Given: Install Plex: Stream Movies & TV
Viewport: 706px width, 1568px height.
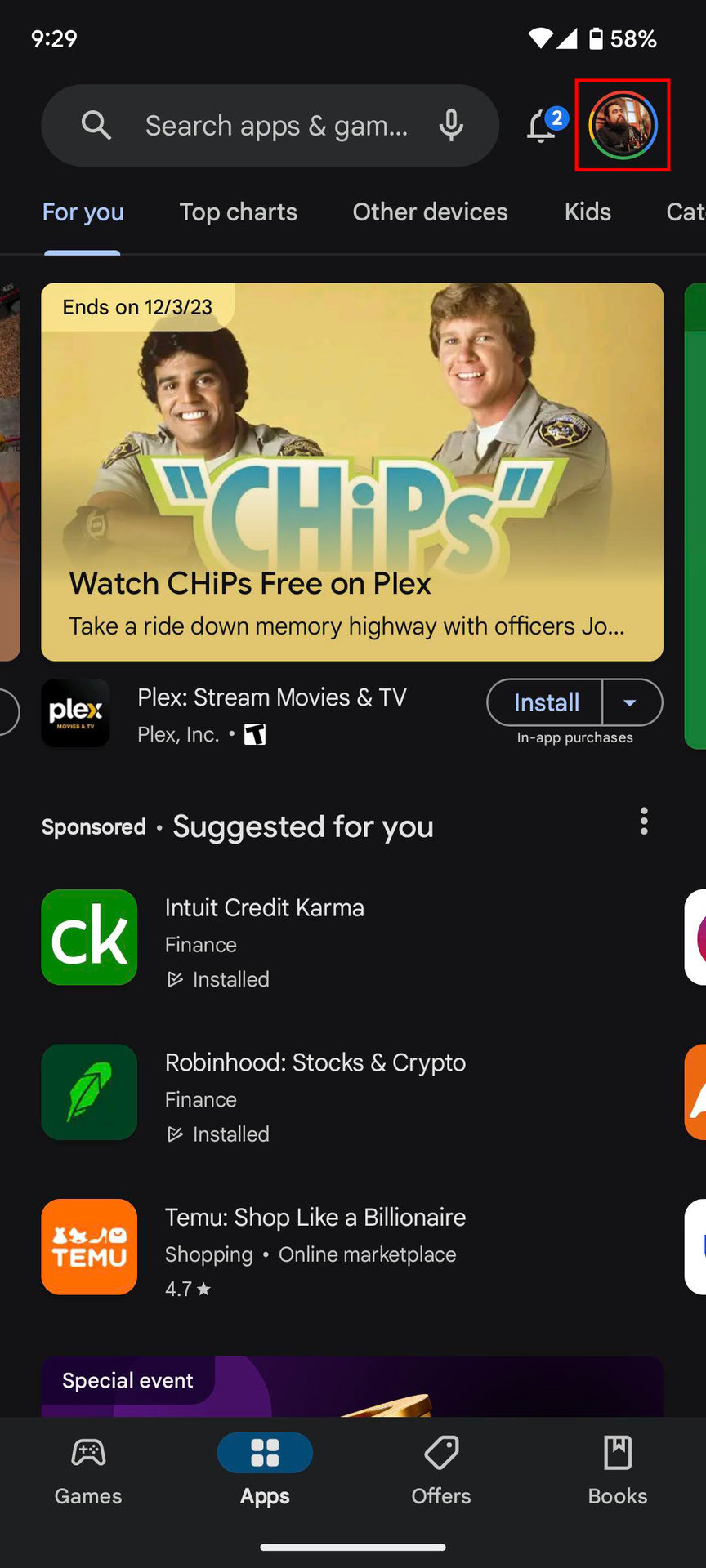Looking at the screenshot, I should coord(546,702).
